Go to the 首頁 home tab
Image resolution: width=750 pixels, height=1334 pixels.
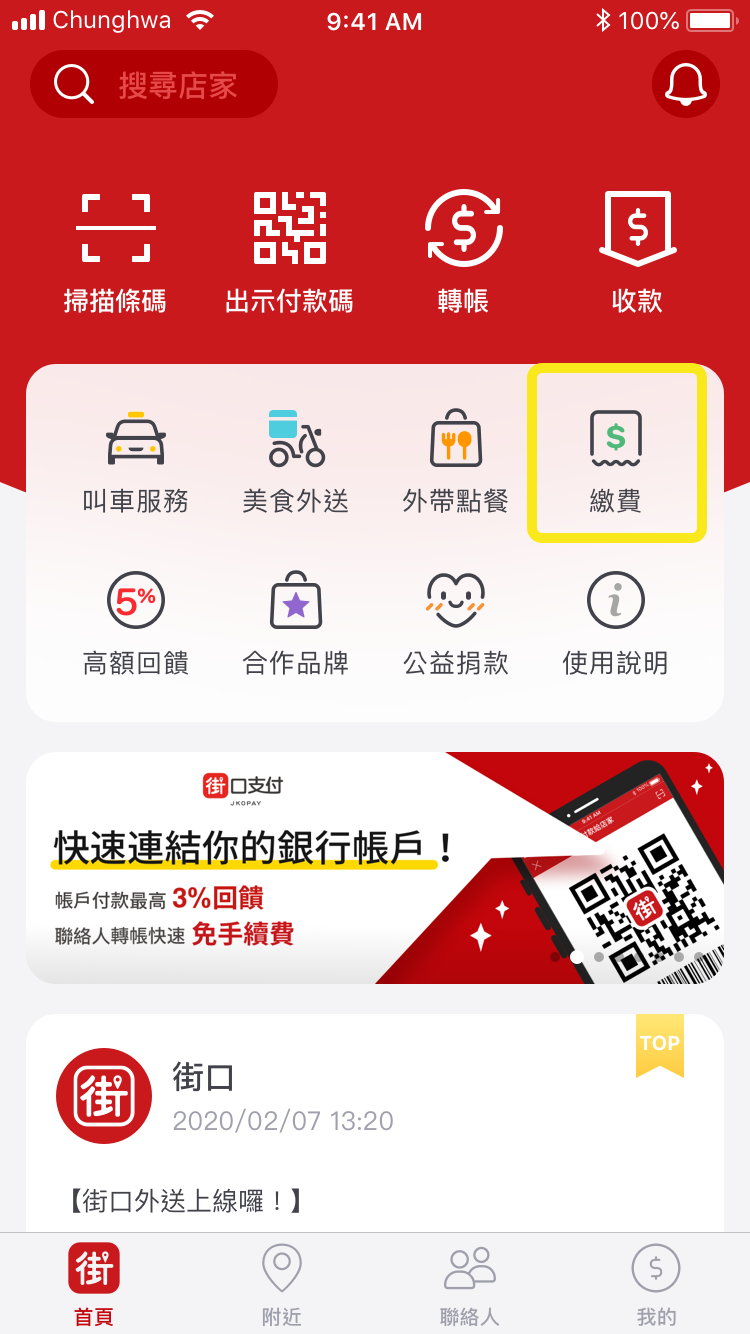tap(94, 1285)
